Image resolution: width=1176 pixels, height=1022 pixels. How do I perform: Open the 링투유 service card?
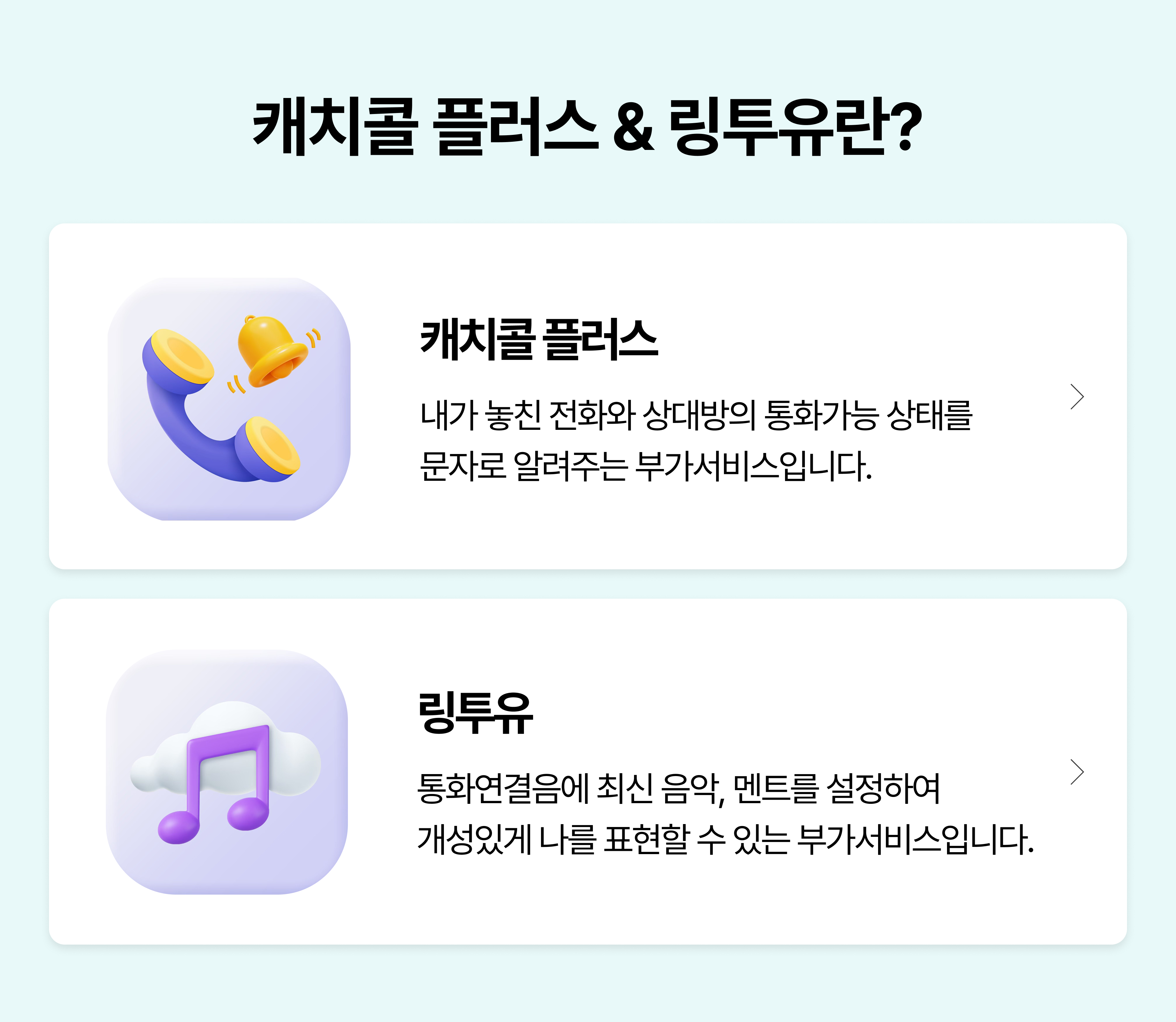click(587, 771)
